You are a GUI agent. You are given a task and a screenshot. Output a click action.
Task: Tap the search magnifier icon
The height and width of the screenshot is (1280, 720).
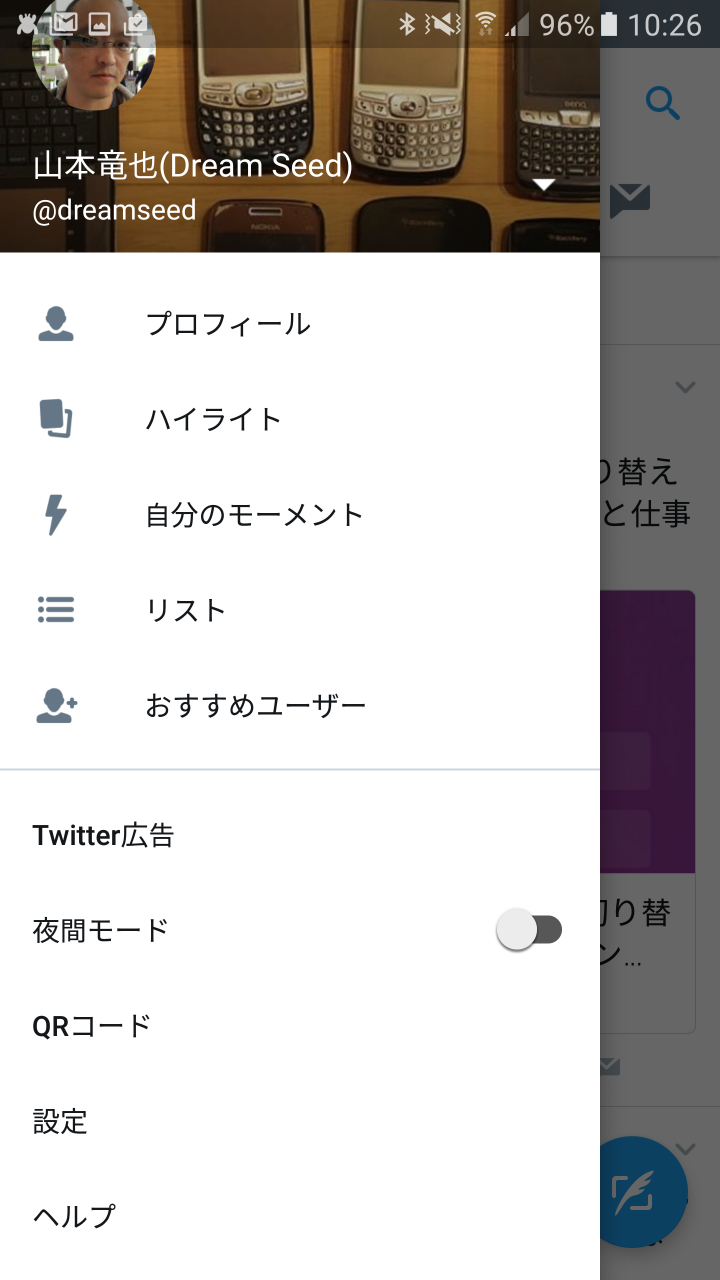(662, 103)
